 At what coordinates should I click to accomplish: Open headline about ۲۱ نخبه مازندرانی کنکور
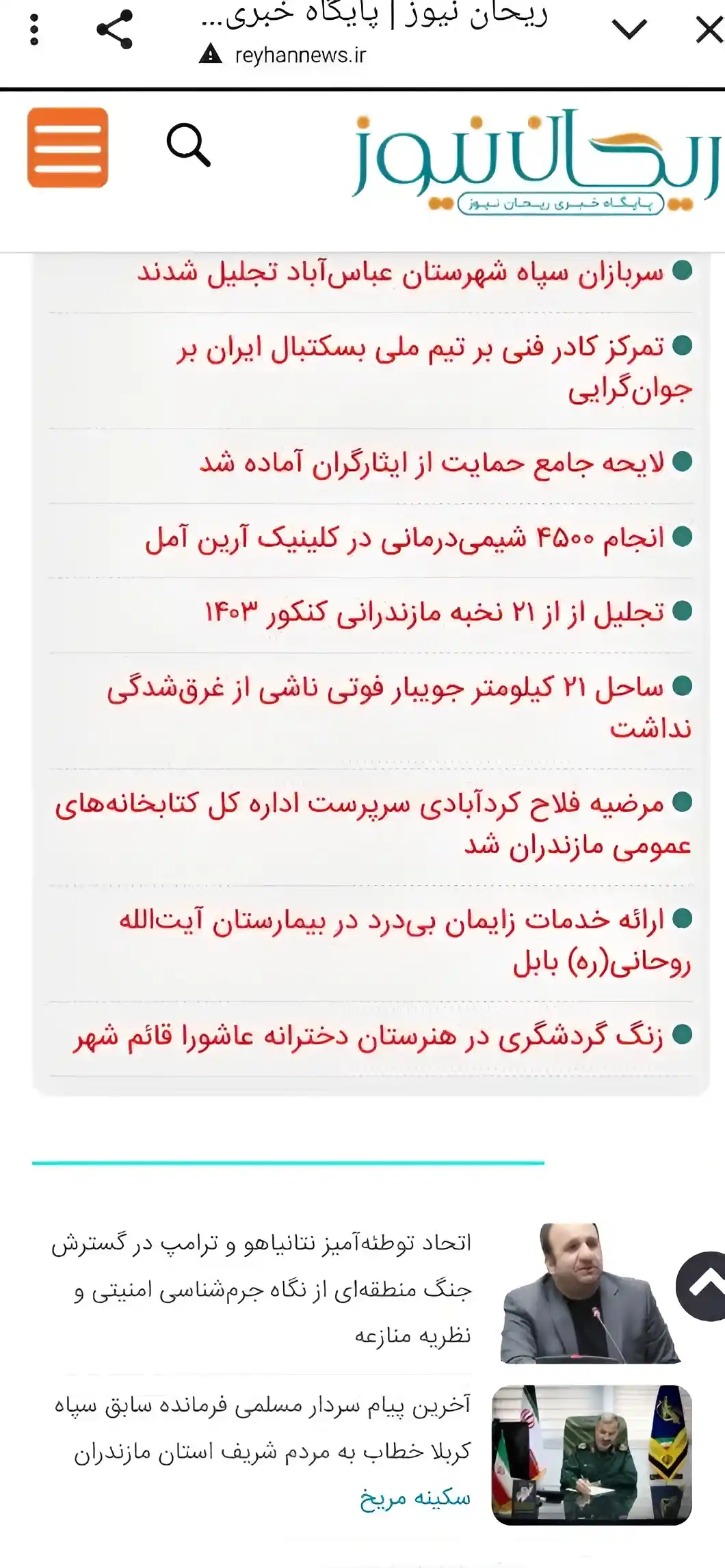pos(434,612)
